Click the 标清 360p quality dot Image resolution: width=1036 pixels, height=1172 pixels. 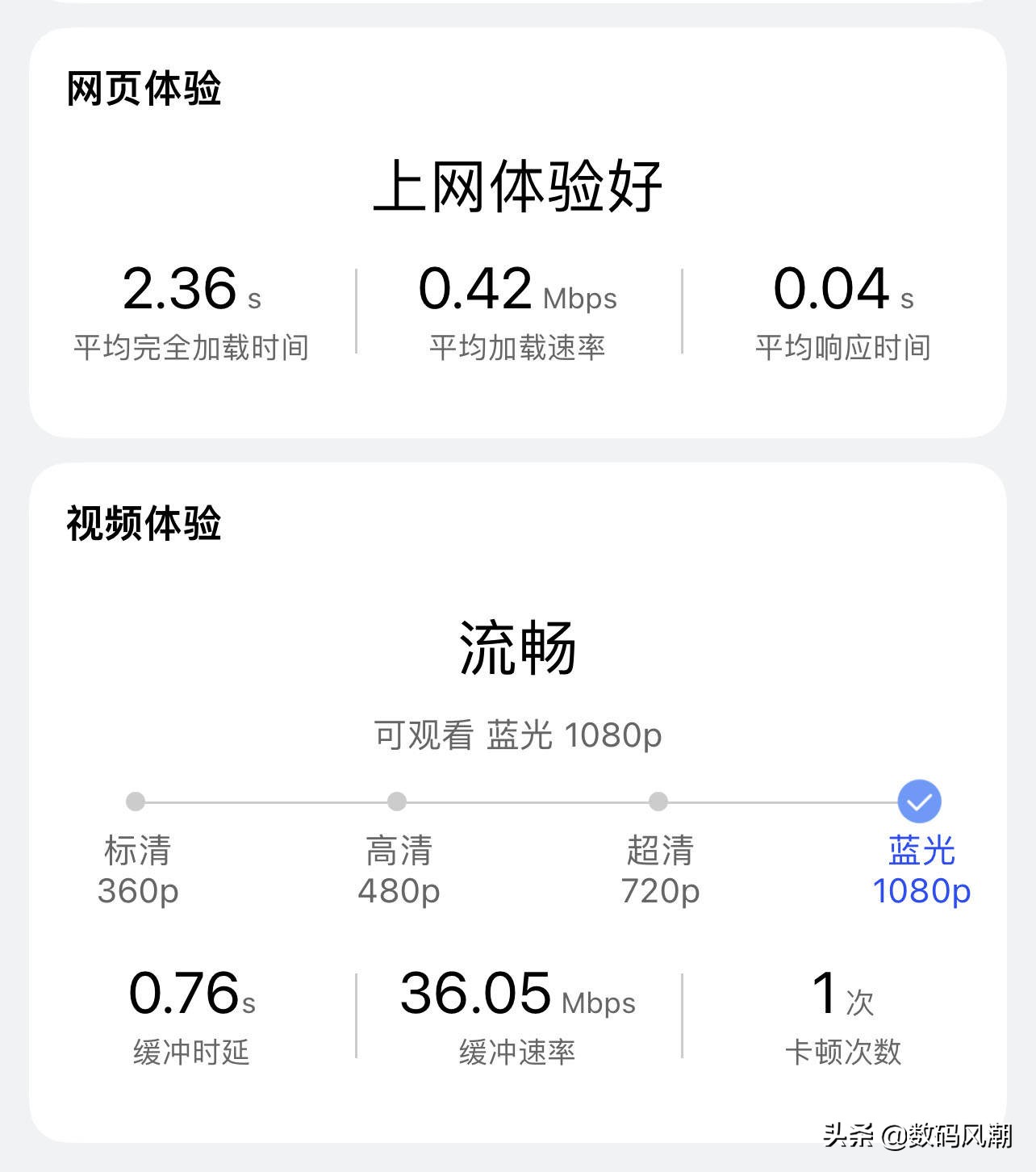[136, 802]
